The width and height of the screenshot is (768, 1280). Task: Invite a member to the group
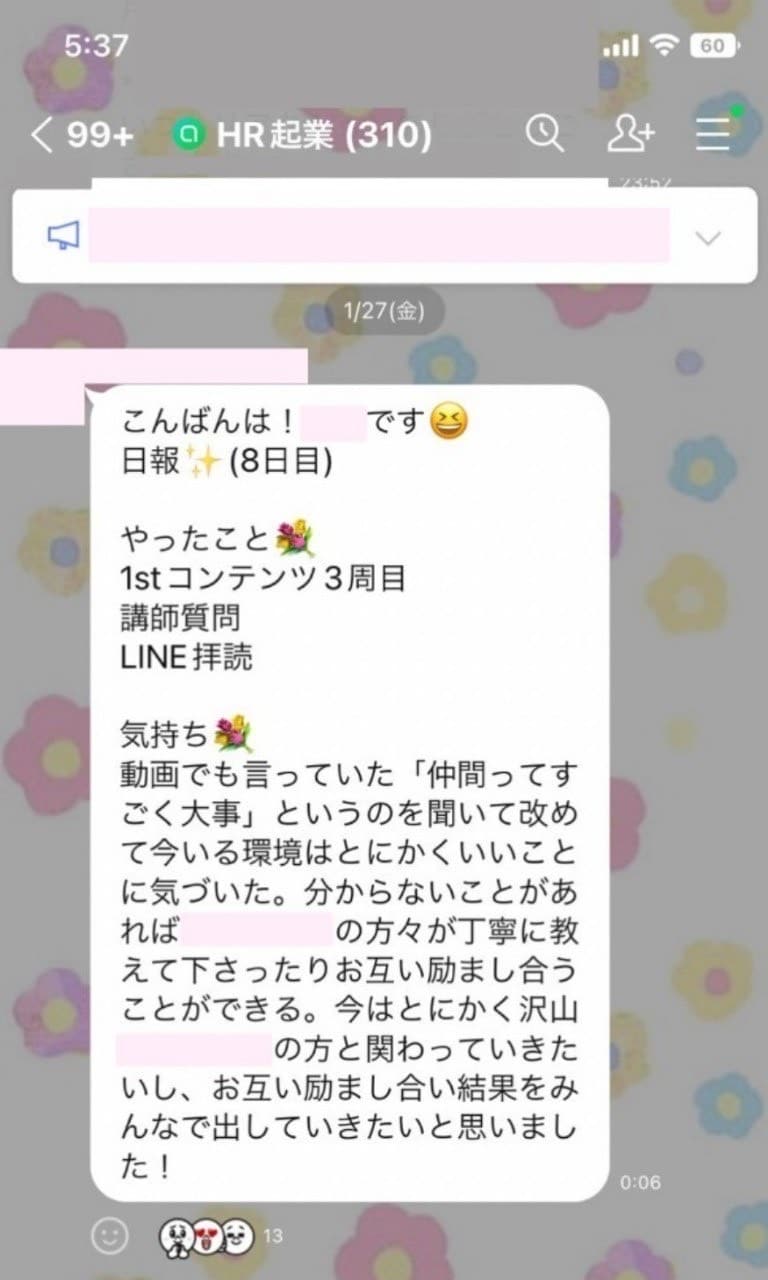pyautogui.click(x=631, y=134)
